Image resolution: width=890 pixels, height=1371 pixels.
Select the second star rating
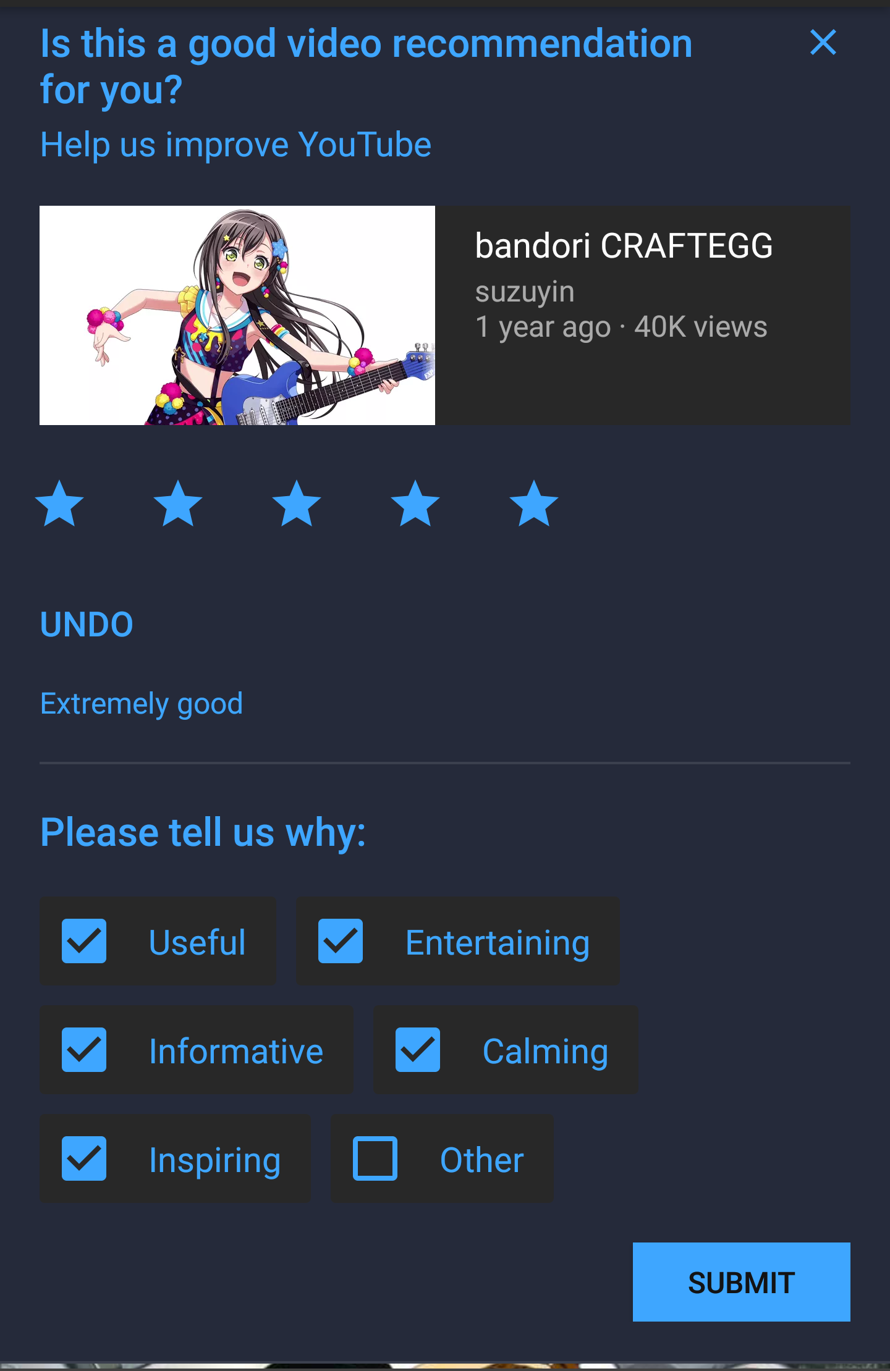177,503
